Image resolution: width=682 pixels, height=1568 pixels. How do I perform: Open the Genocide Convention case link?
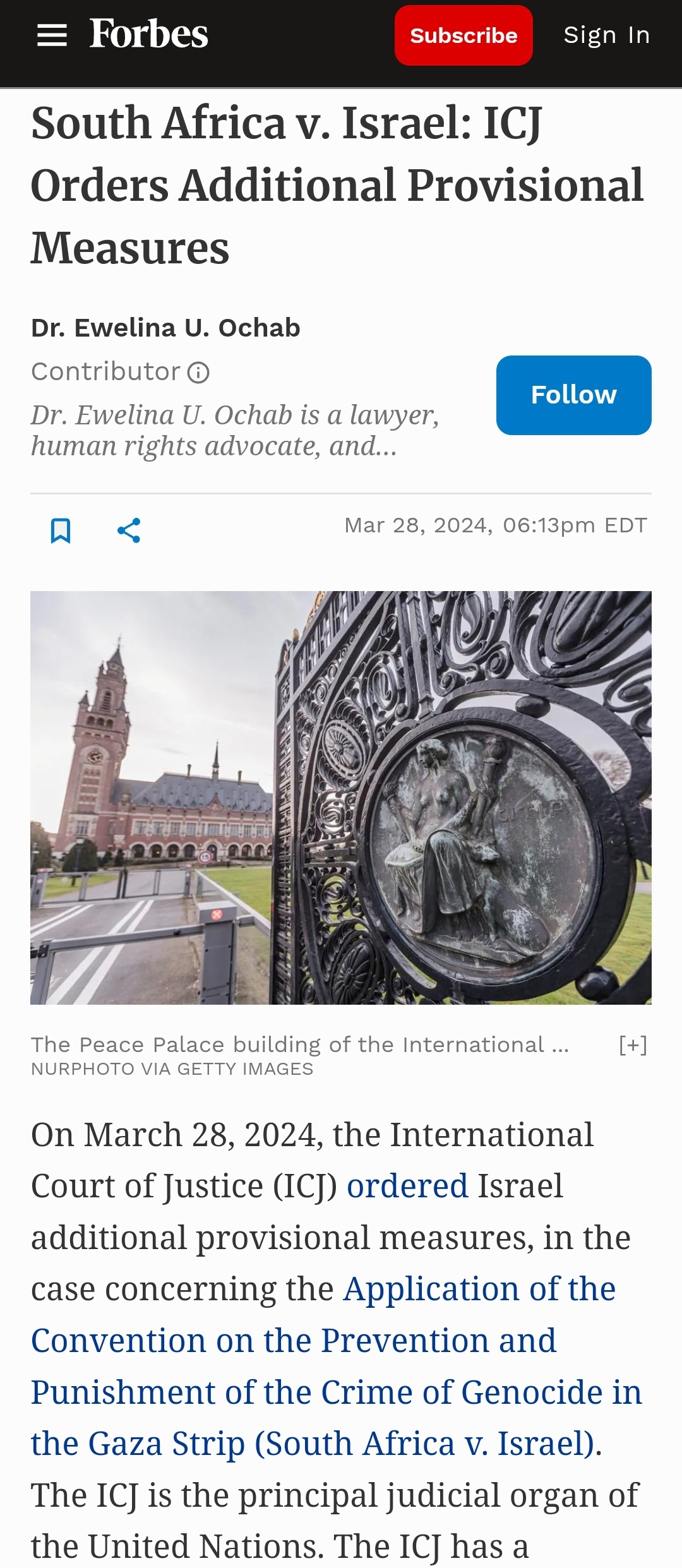[336, 1367]
